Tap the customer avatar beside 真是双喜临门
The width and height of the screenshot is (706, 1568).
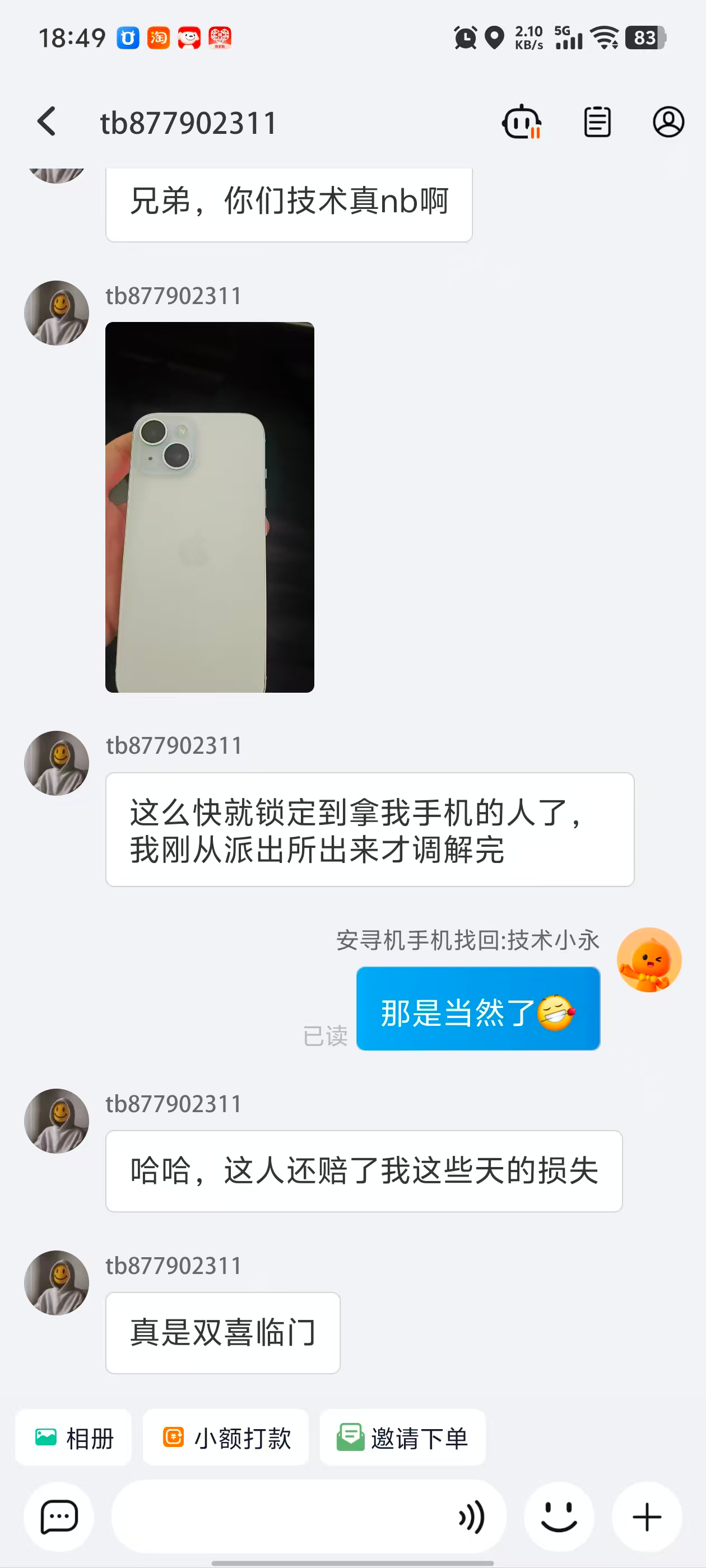pos(57,1283)
